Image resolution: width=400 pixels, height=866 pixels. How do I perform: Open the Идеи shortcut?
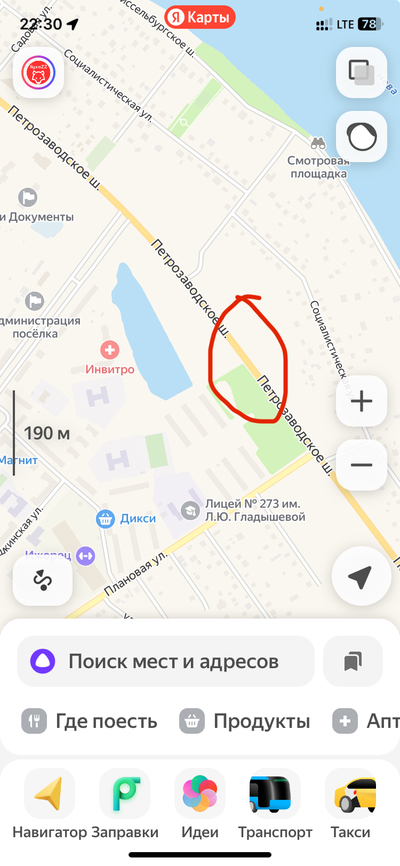tap(200, 804)
